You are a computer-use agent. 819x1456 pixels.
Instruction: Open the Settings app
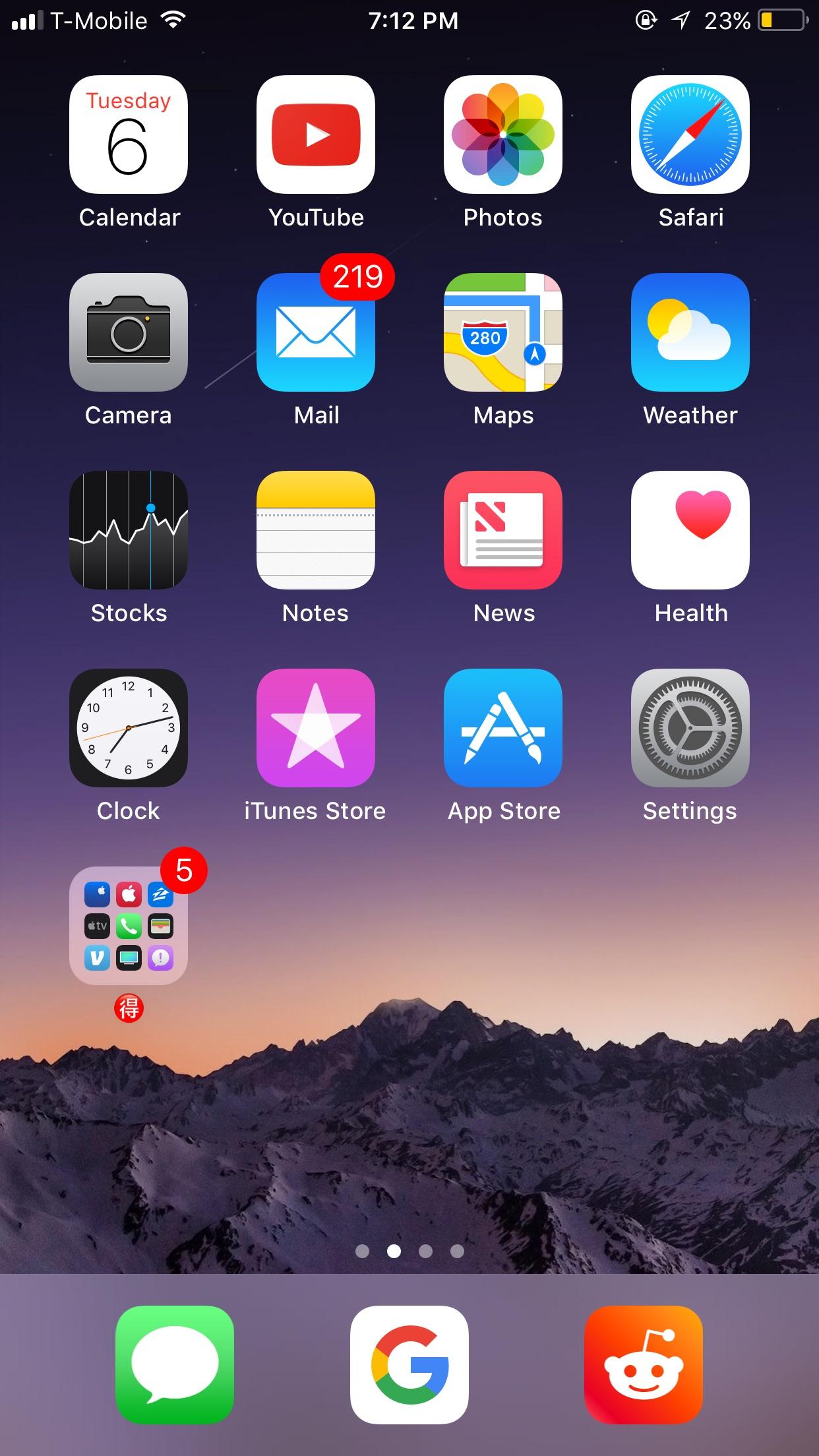tap(690, 729)
